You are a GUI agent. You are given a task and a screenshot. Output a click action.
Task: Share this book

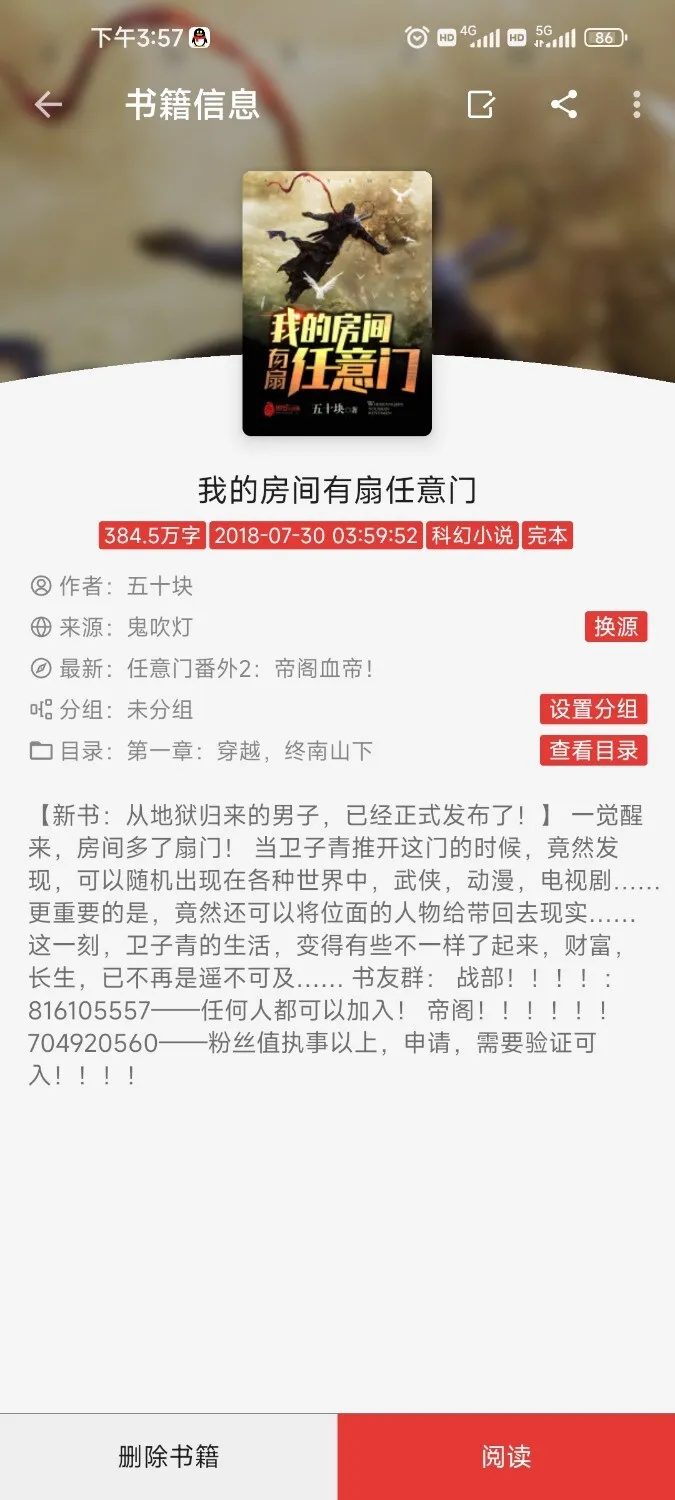click(x=564, y=105)
